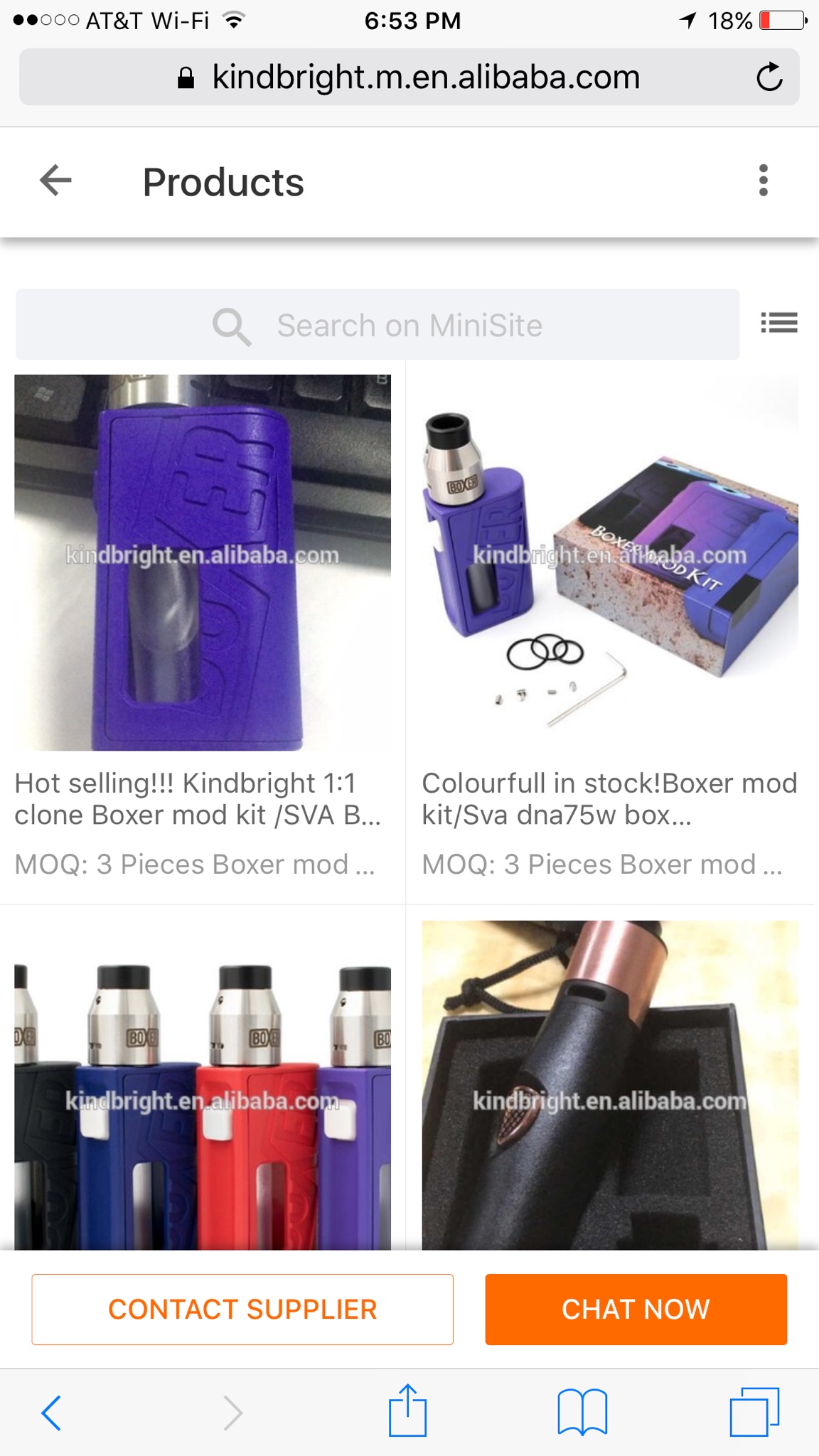Open the three-dot overflow menu

pos(763,181)
